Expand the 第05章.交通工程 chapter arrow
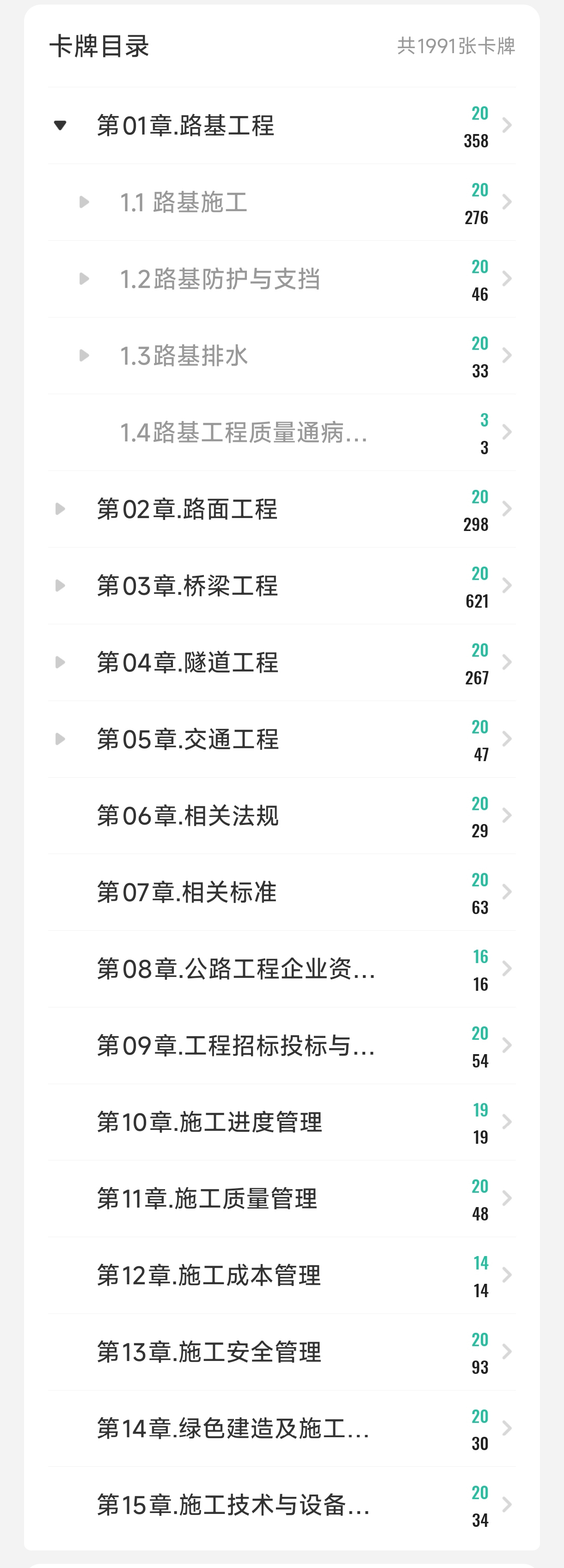 coord(60,739)
